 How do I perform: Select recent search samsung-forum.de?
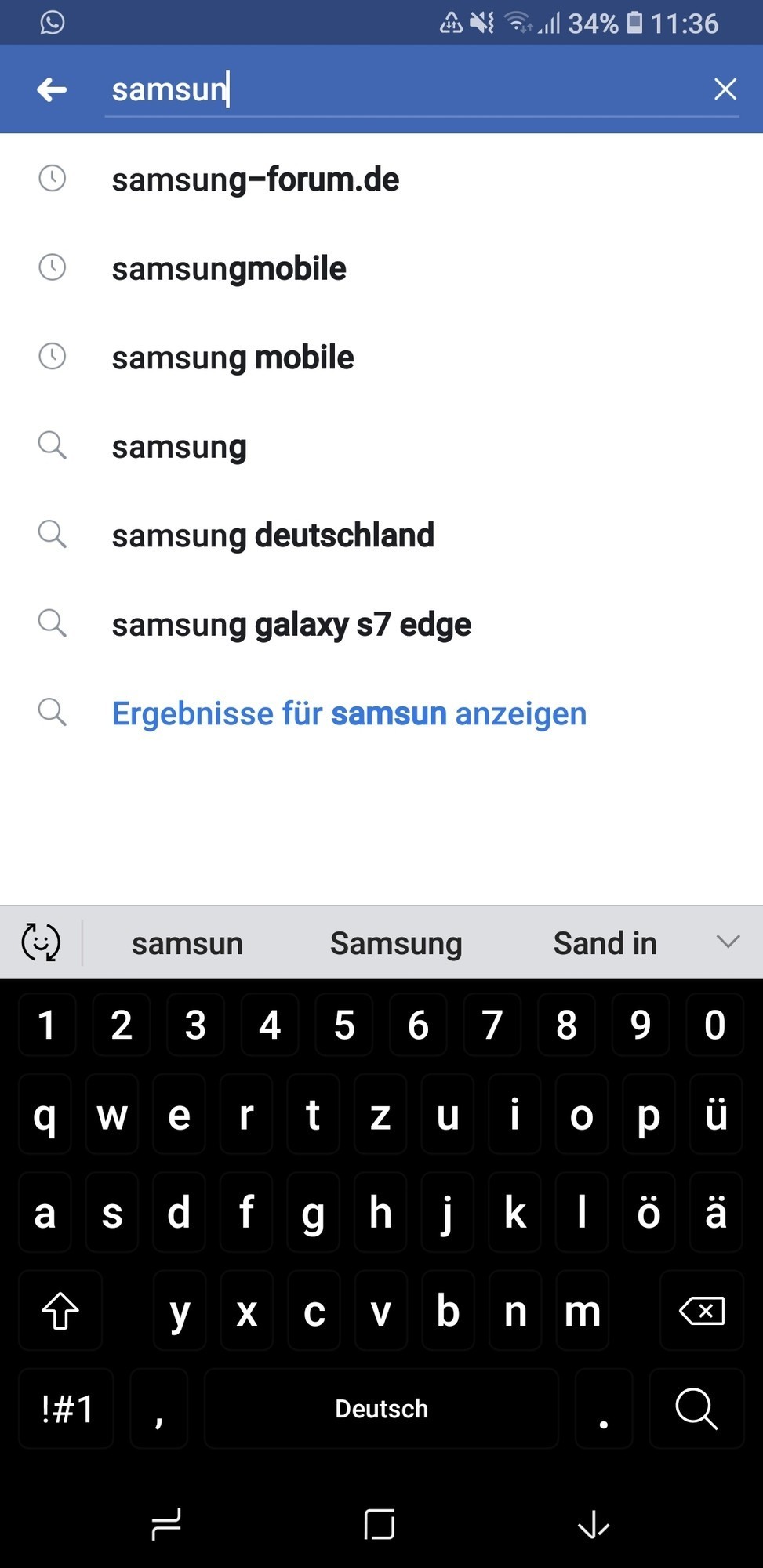coord(256,180)
